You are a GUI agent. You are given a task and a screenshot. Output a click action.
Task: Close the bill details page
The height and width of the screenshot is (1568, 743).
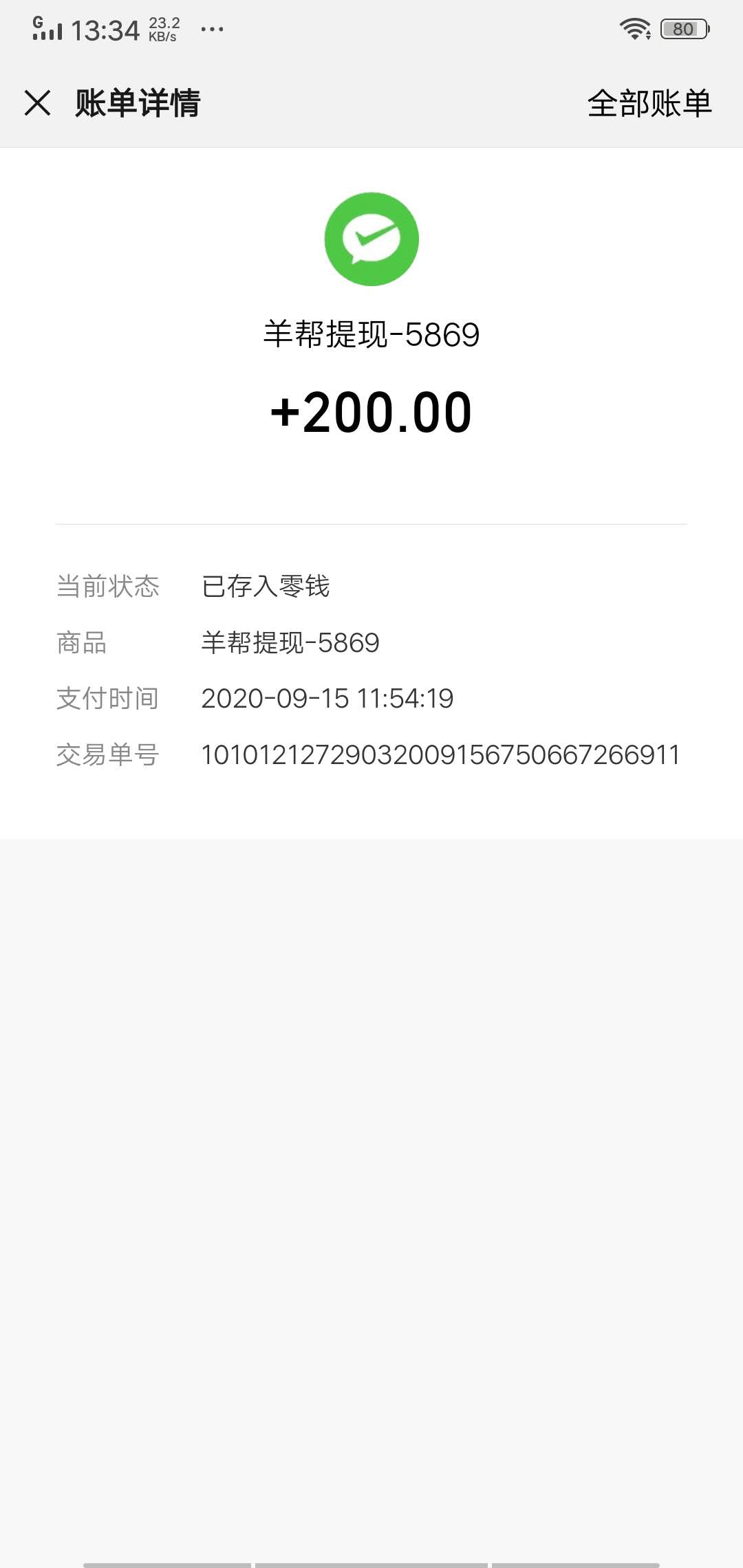[x=38, y=103]
